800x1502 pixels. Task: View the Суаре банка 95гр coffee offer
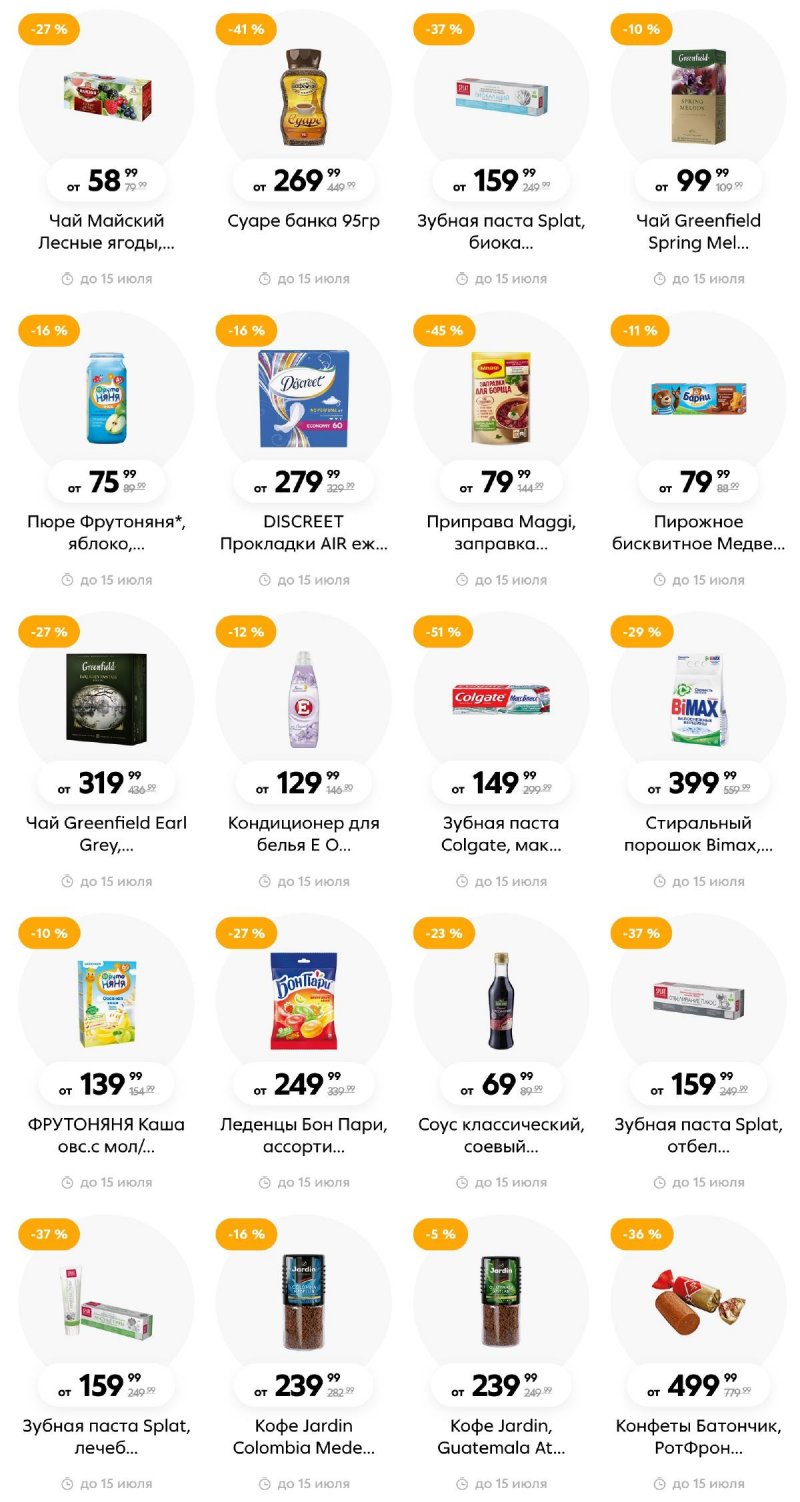303,97
